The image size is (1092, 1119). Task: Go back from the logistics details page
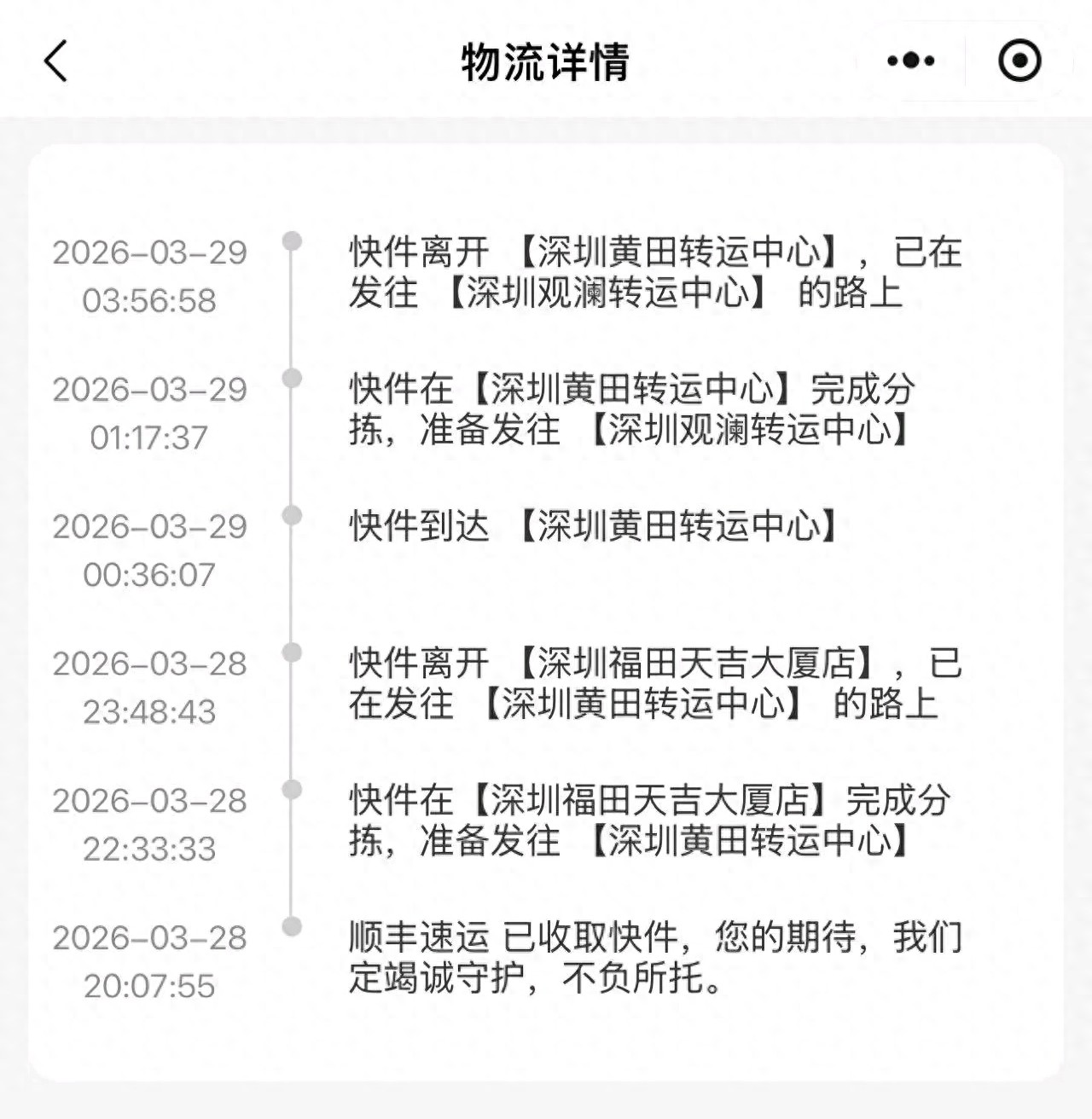tap(56, 61)
